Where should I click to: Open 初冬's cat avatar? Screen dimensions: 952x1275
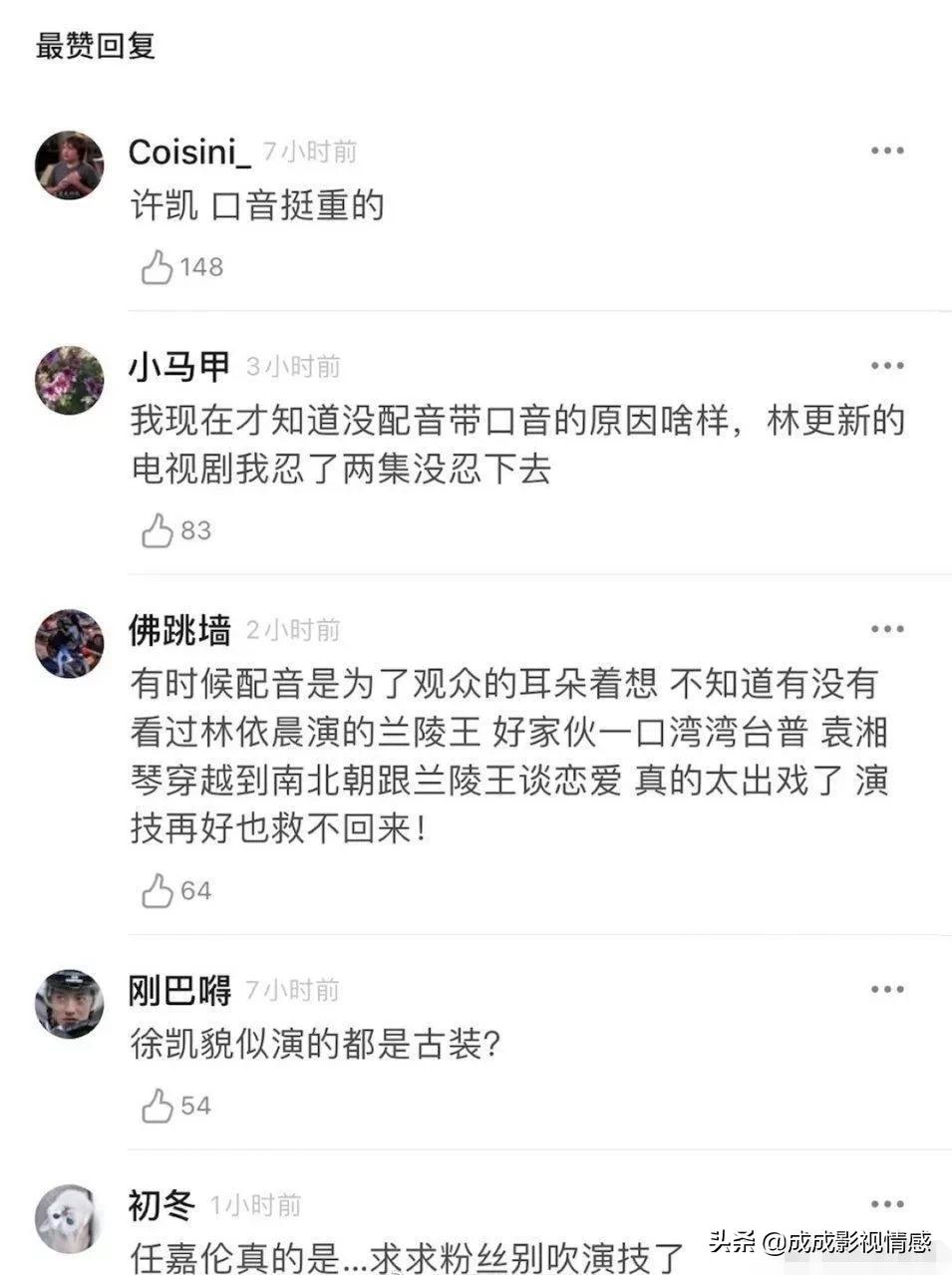pos(68,1217)
